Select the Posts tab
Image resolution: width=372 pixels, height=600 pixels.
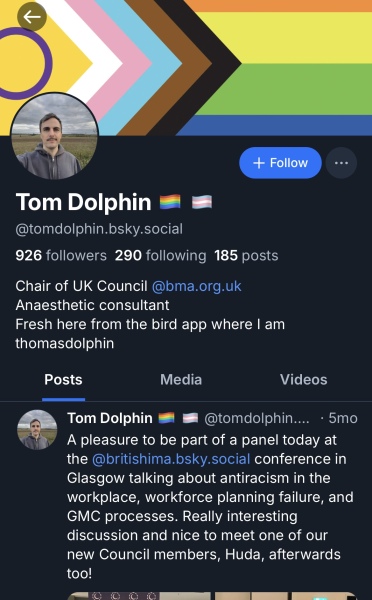tap(63, 380)
